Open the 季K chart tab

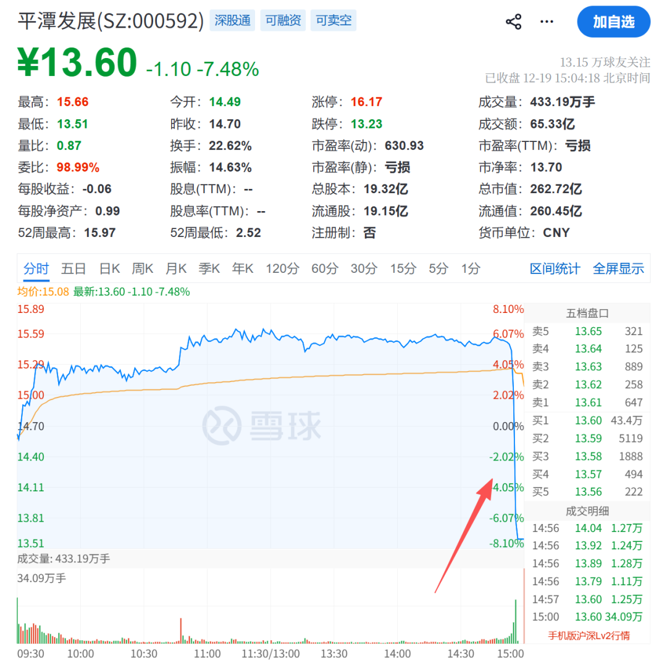click(209, 268)
